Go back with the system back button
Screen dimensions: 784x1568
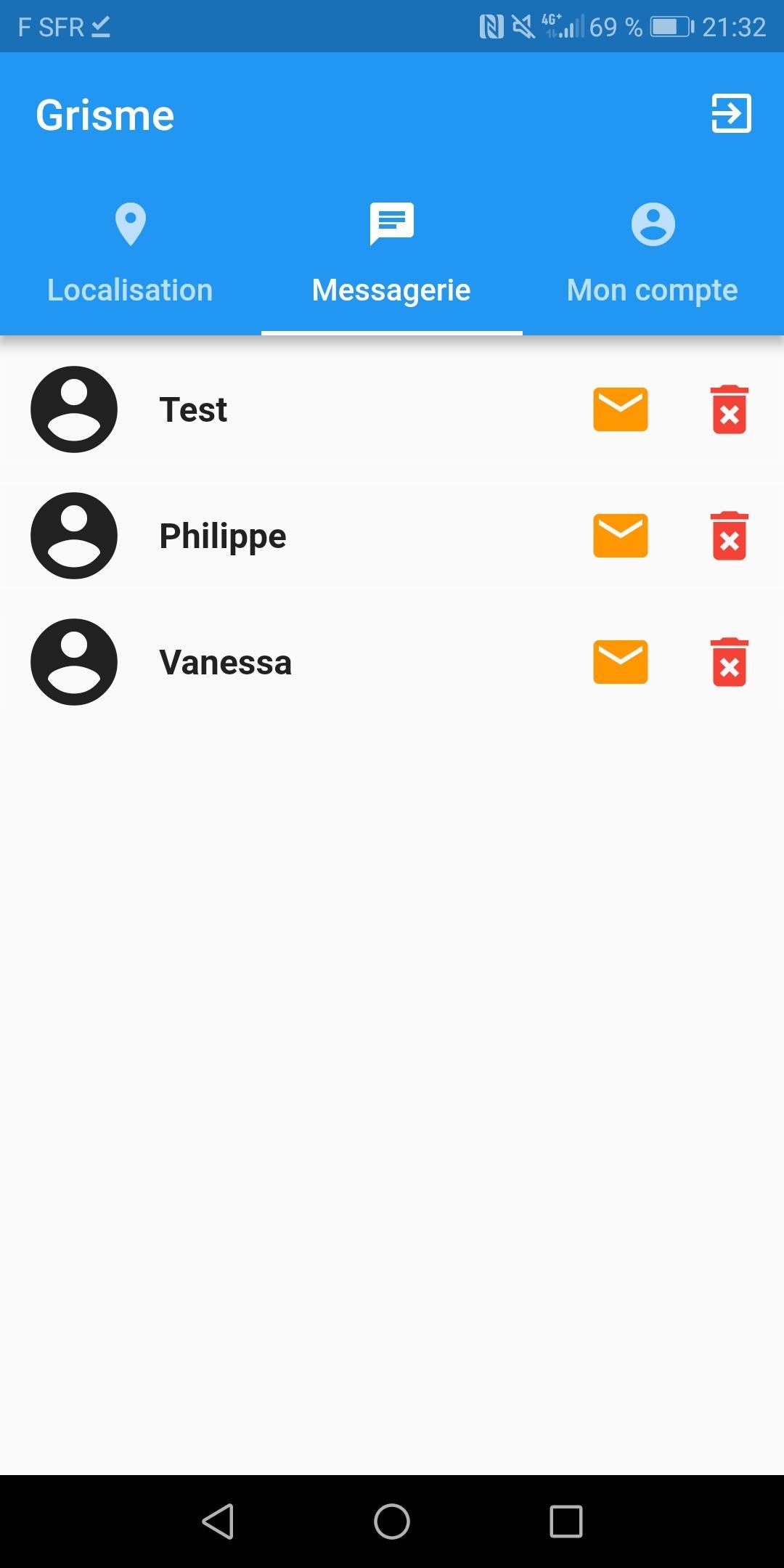(218, 1521)
